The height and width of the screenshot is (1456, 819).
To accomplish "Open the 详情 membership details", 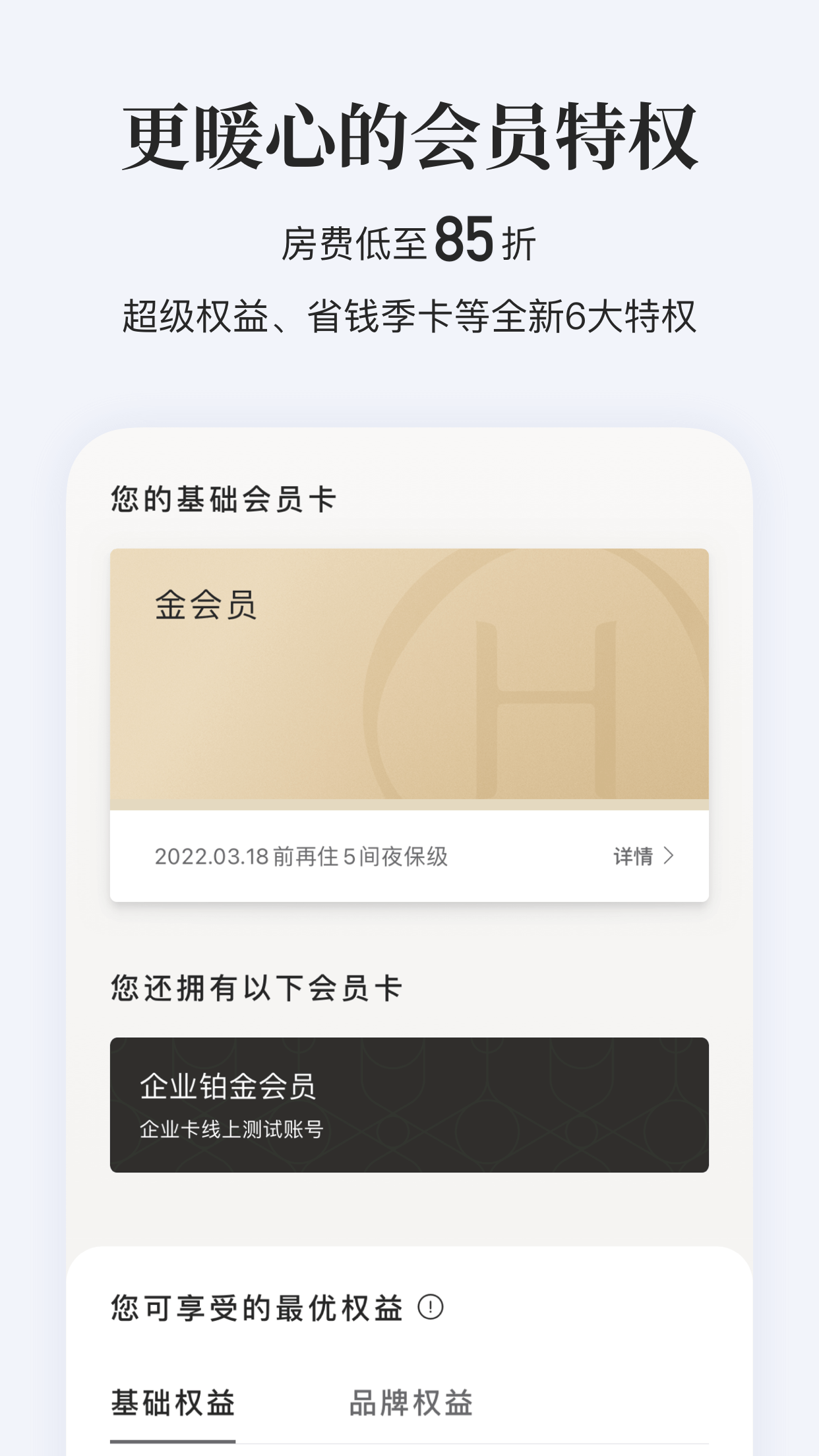I will click(635, 856).
